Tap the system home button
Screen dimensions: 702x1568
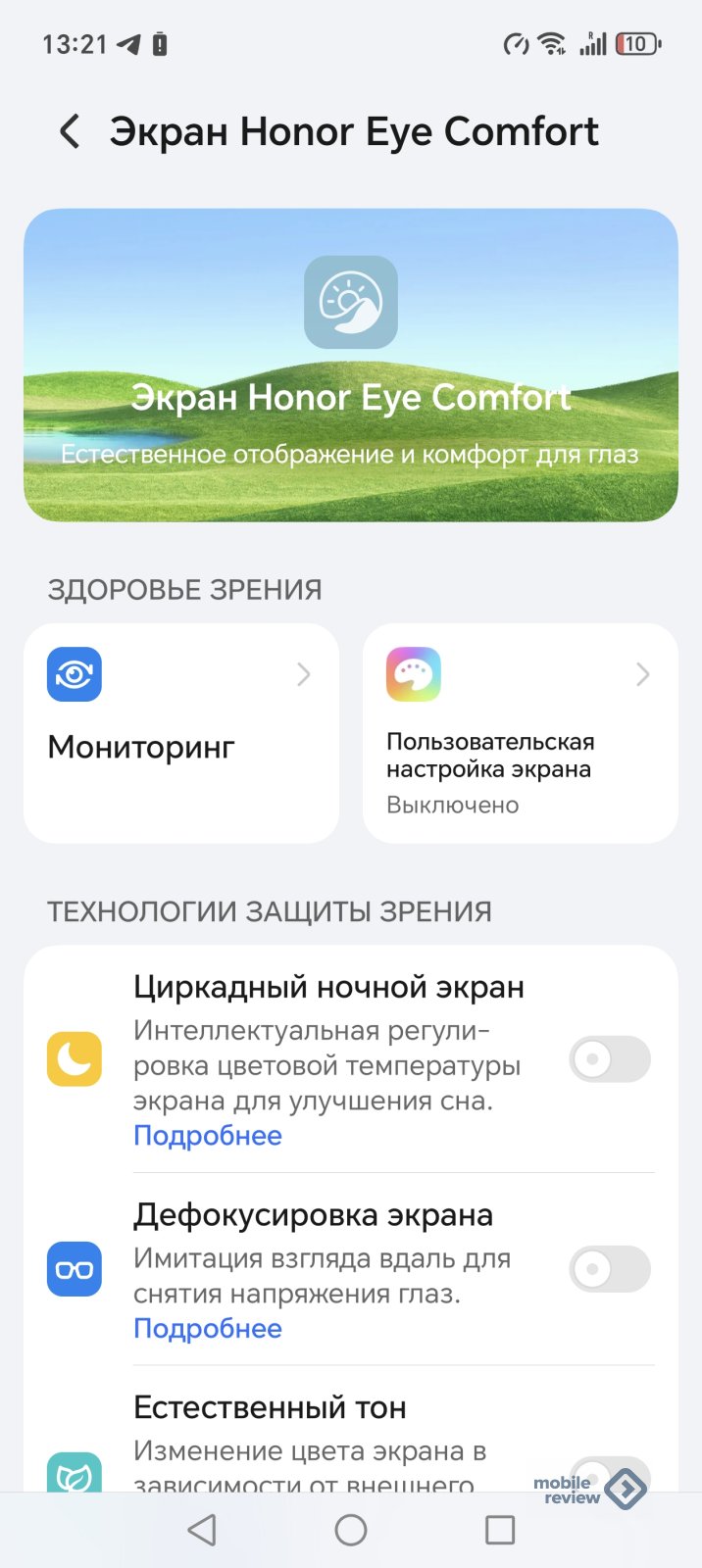tap(351, 1530)
